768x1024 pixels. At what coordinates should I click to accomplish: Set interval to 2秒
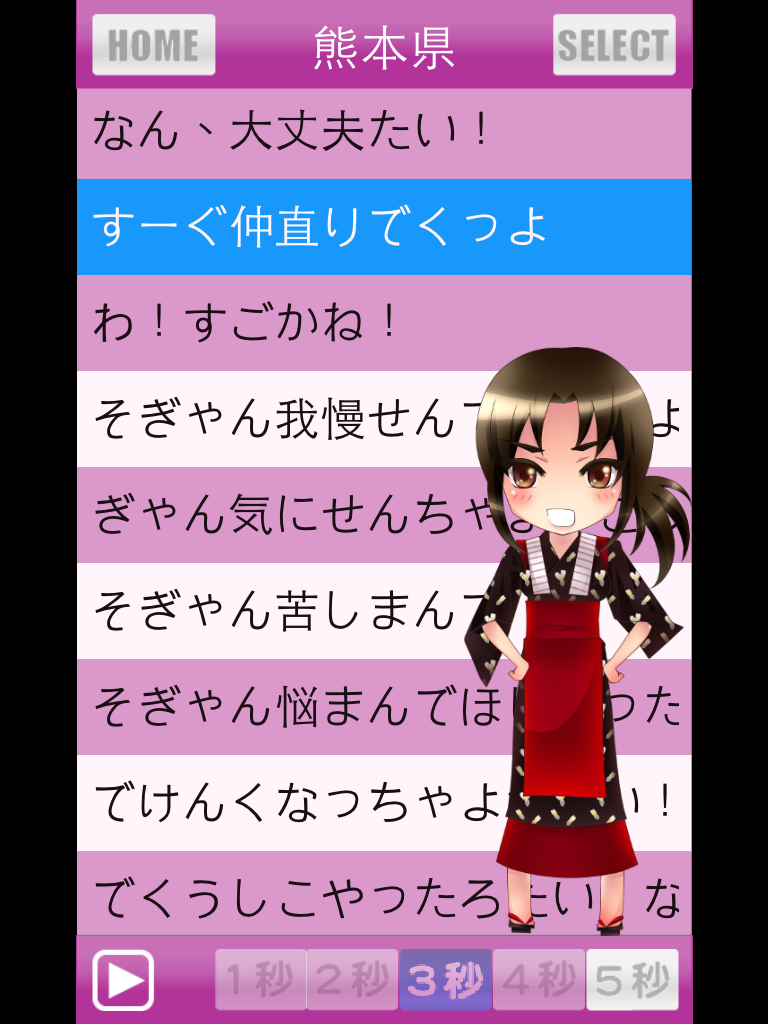coord(352,980)
